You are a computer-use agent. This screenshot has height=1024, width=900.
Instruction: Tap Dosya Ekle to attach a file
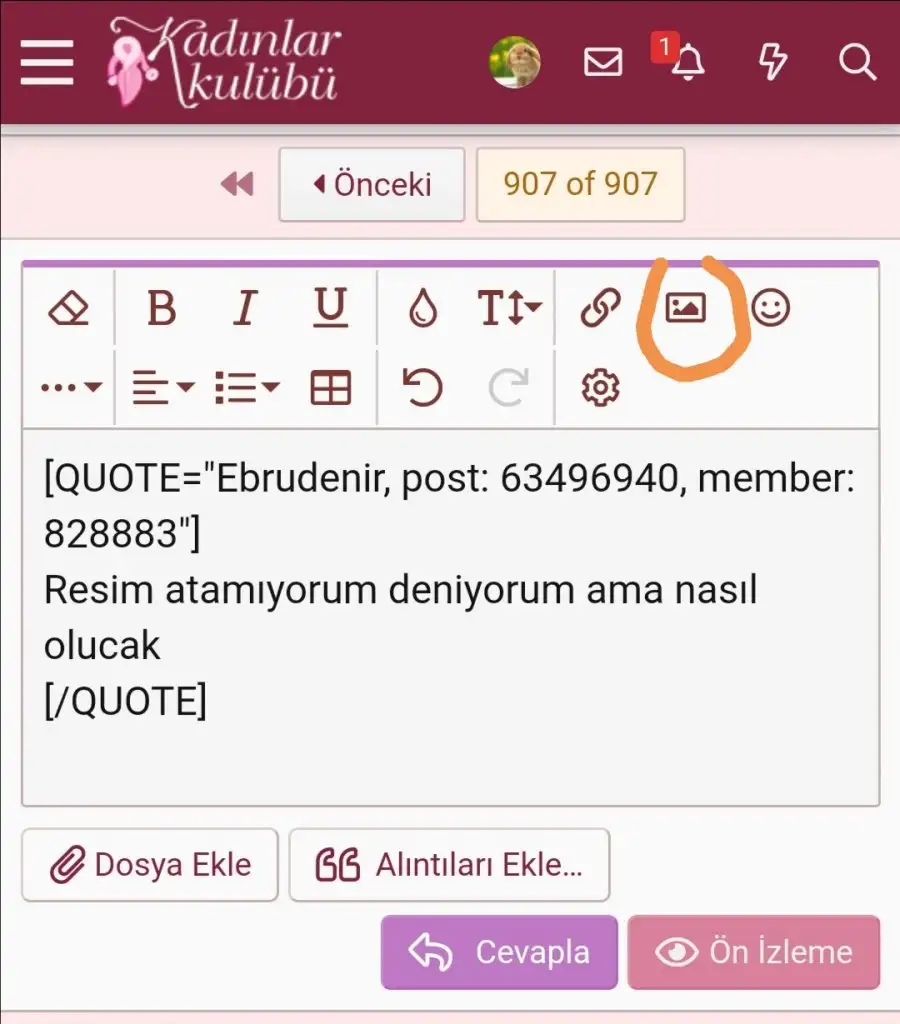[x=150, y=865]
